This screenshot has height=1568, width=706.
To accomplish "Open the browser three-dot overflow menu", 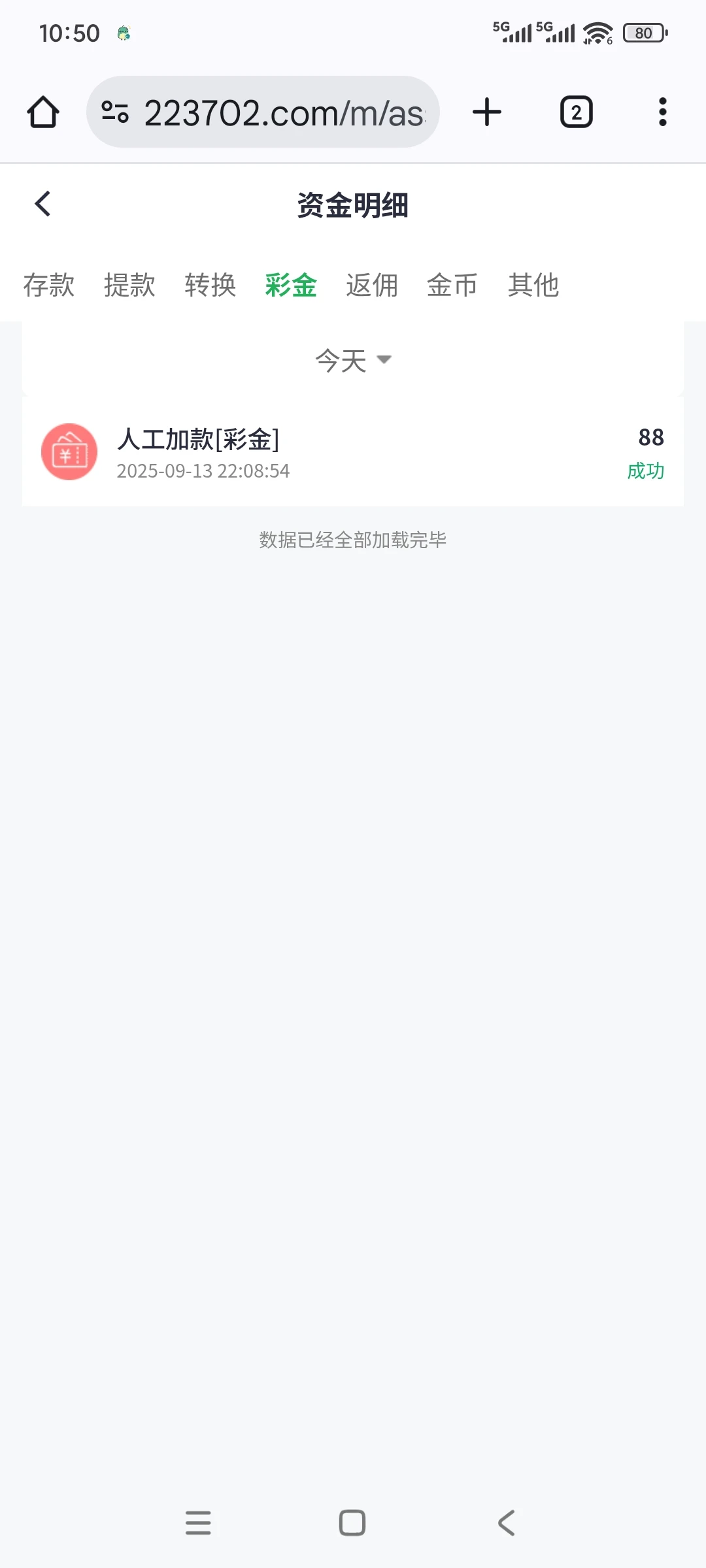I will pos(662,112).
